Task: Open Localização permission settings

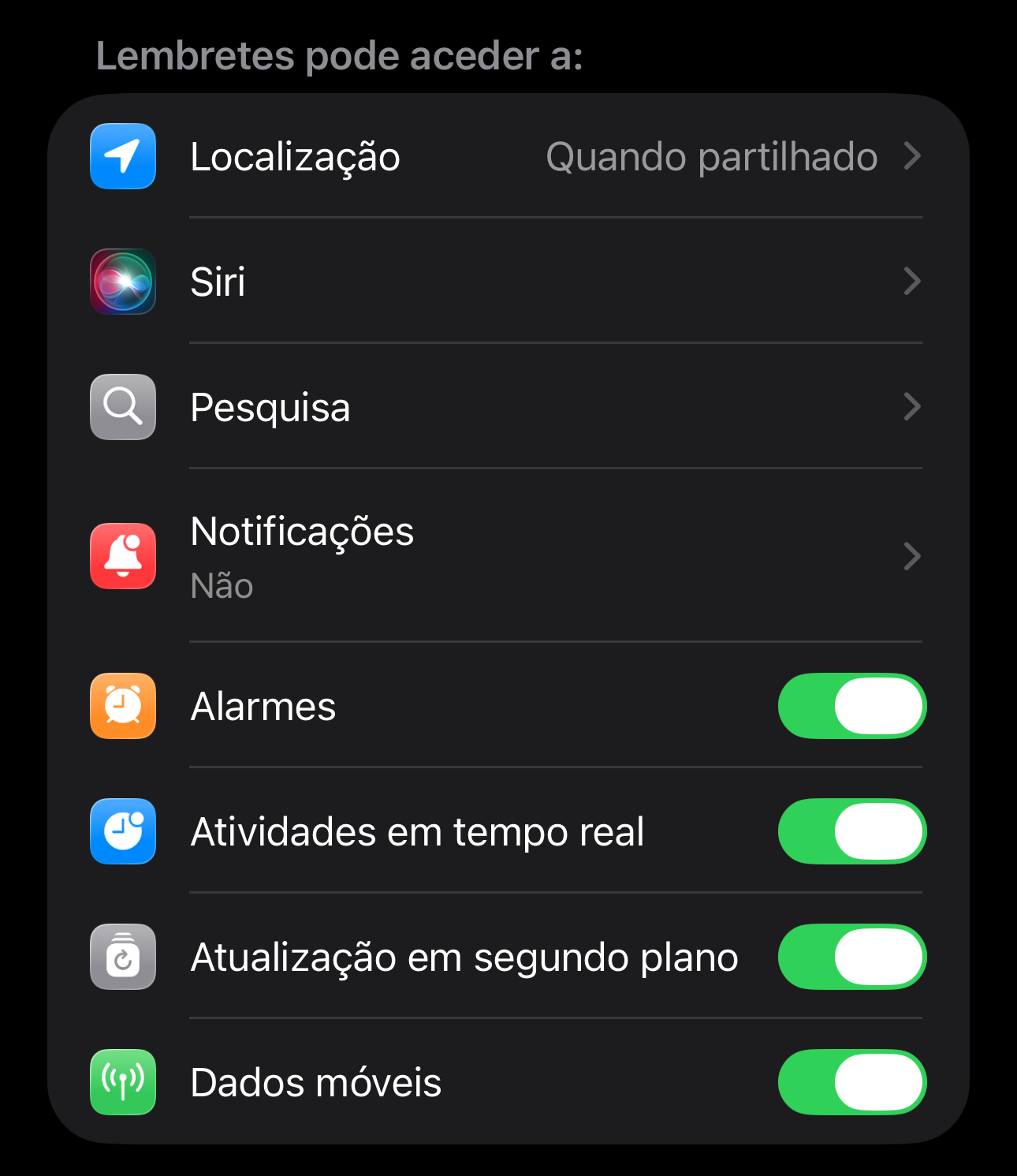Action: point(508,156)
